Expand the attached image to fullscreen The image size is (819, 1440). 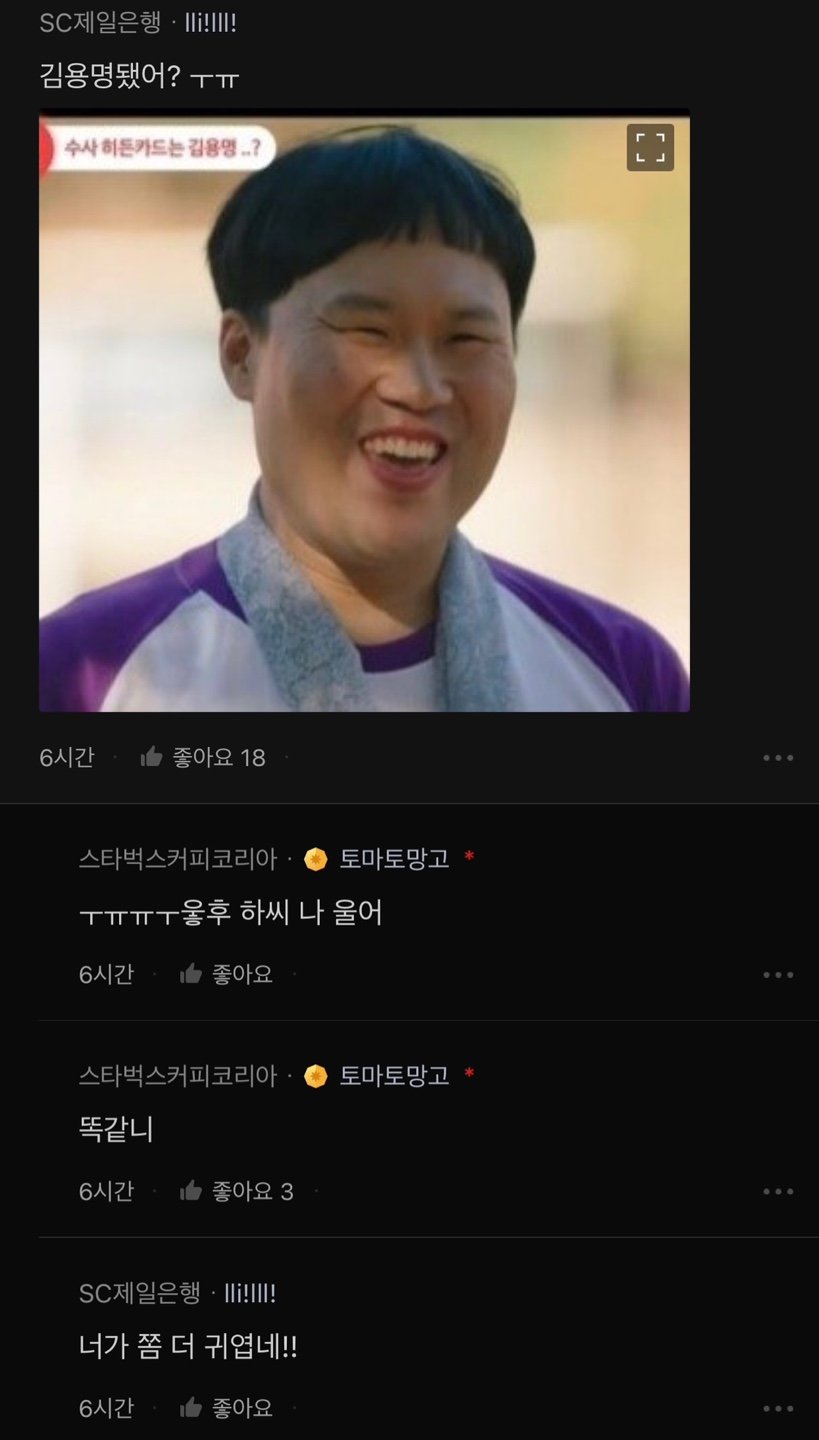pos(650,147)
